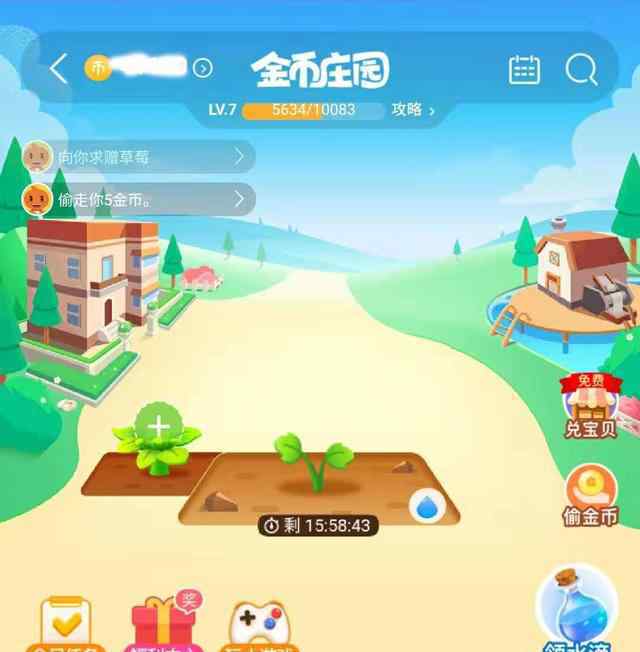Screen dimensions: 640x652
Task: Water the seedling with droplet button
Action: (428, 507)
